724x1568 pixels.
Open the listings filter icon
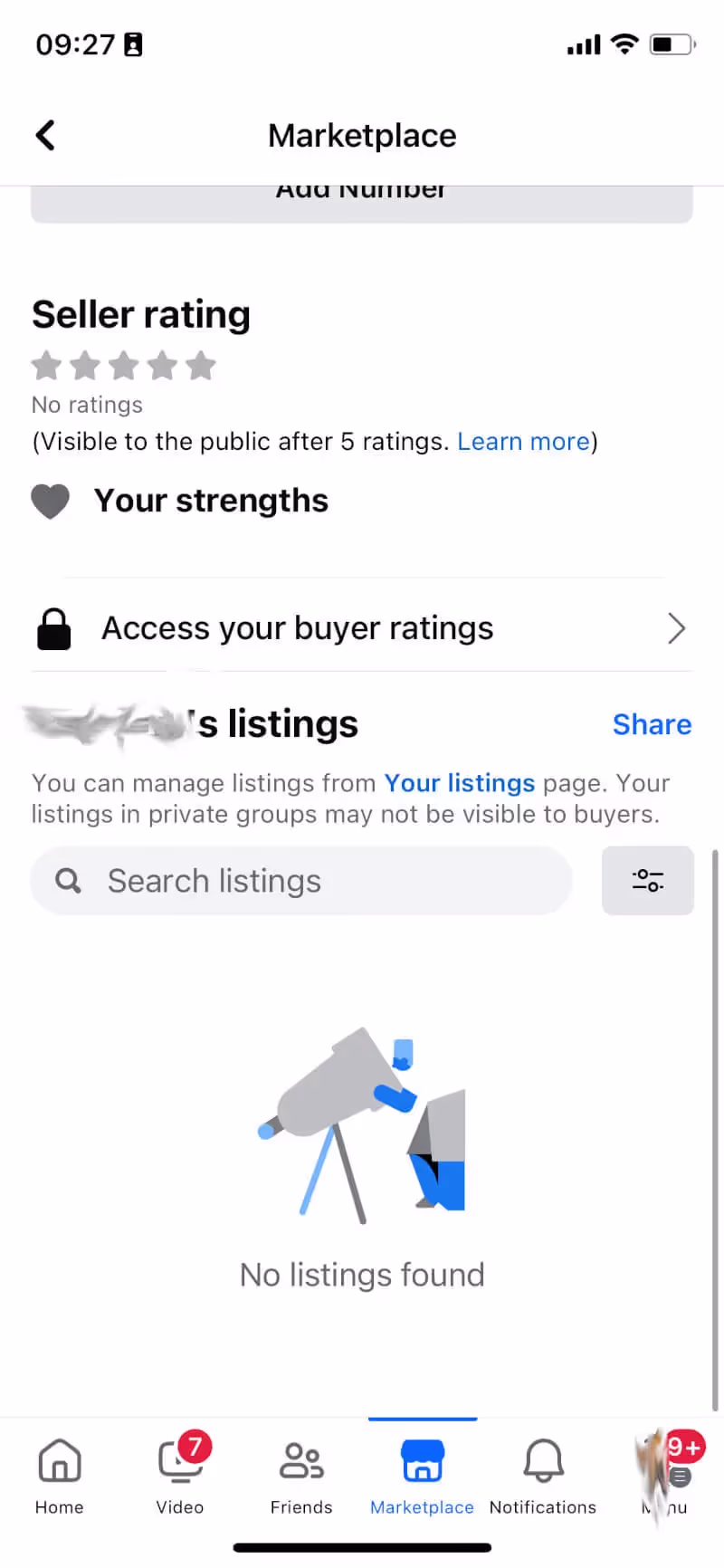click(x=648, y=880)
